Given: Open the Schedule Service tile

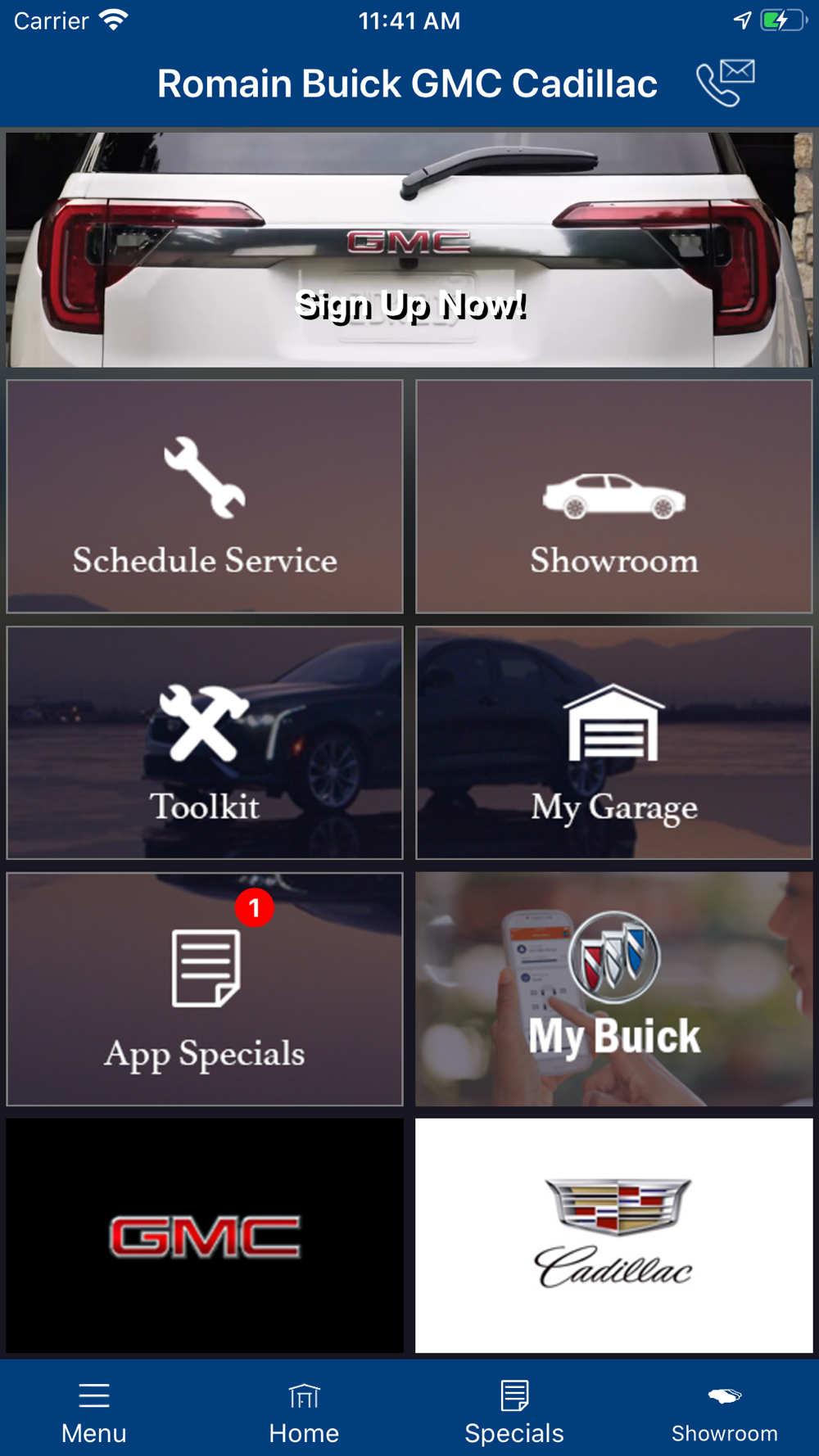Looking at the screenshot, I should pyautogui.click(x=205, y=496).
